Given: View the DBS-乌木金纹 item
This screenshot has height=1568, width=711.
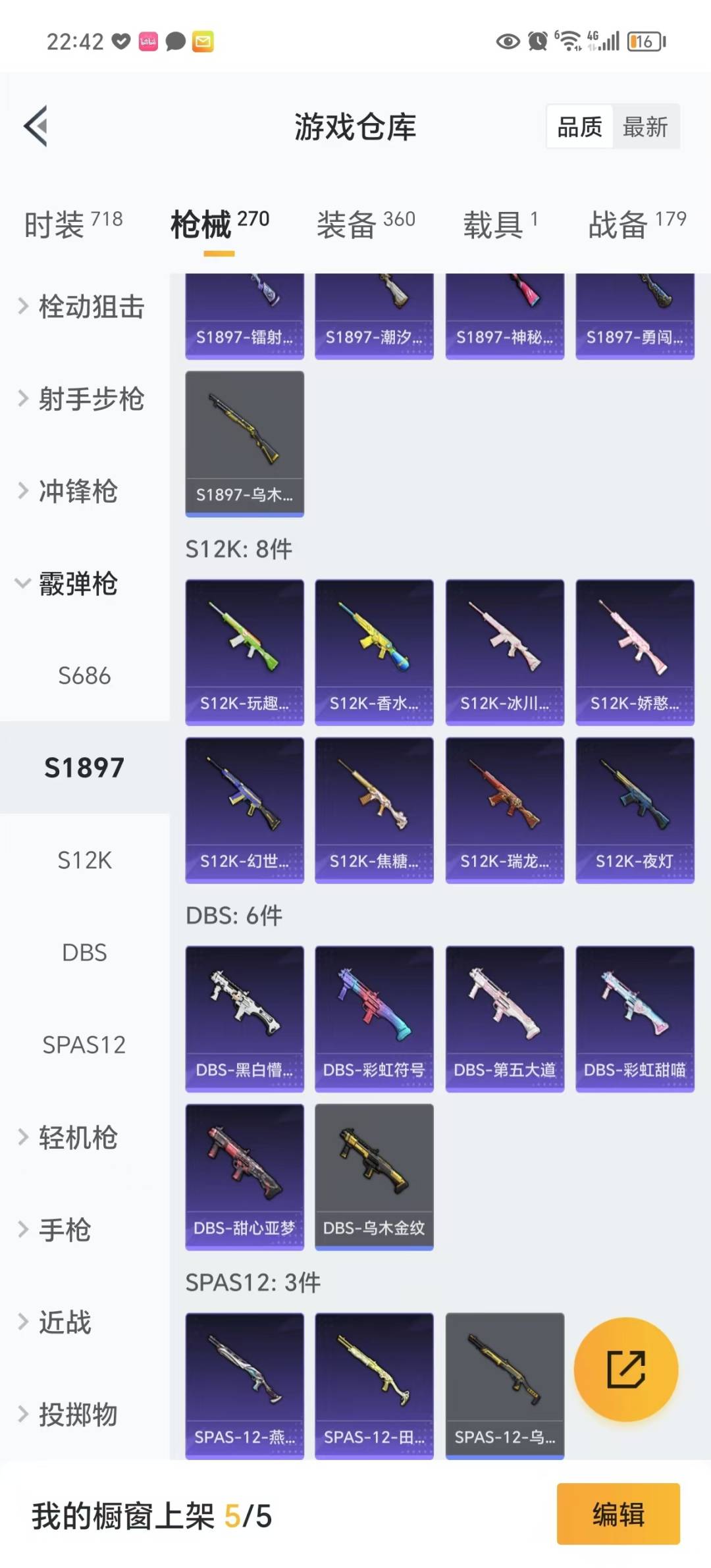Looking at the screenshot, I should 374,1176.
